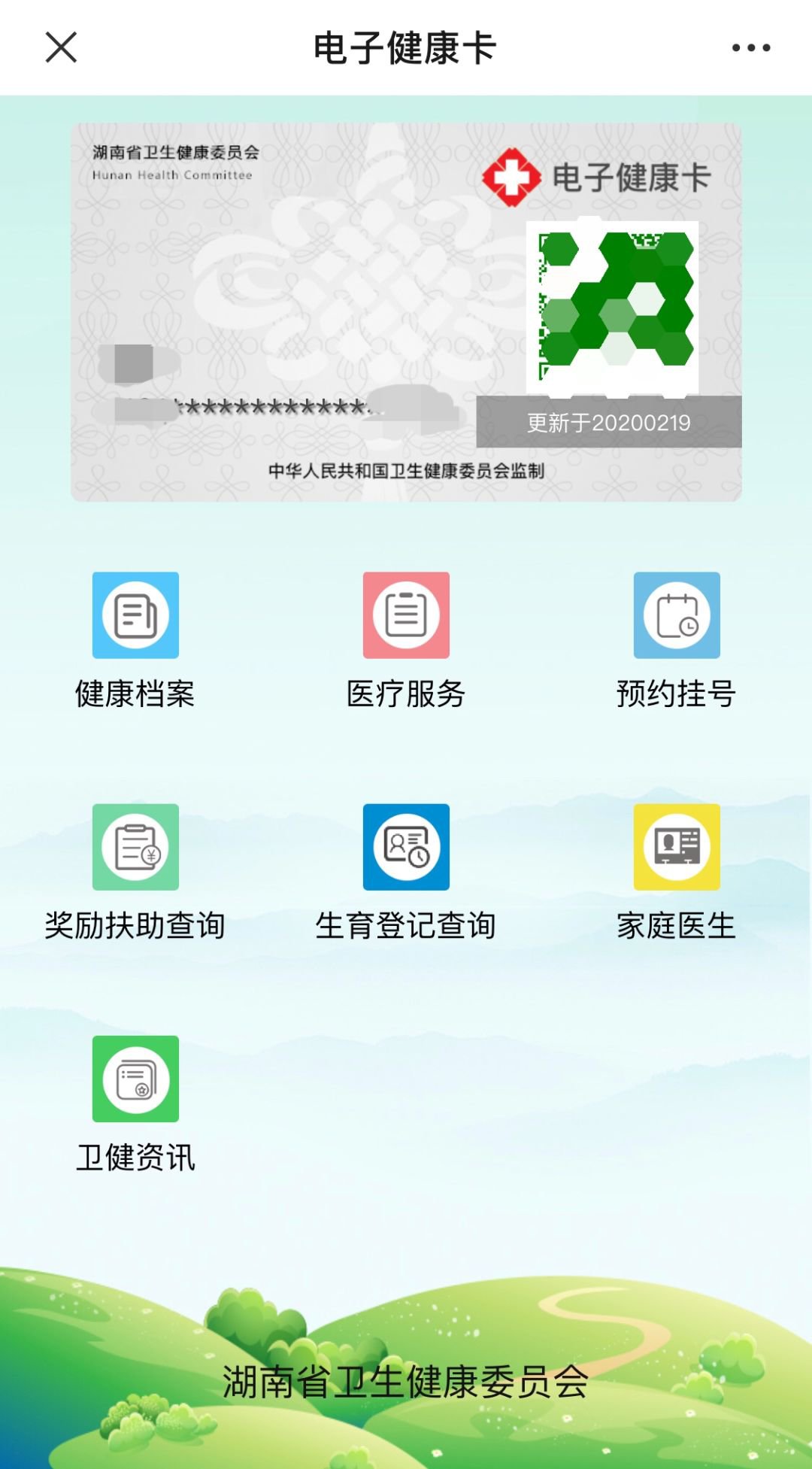Open the electronic health card
This screenshot has height=1469, width=812.
[x=406, y=312]
